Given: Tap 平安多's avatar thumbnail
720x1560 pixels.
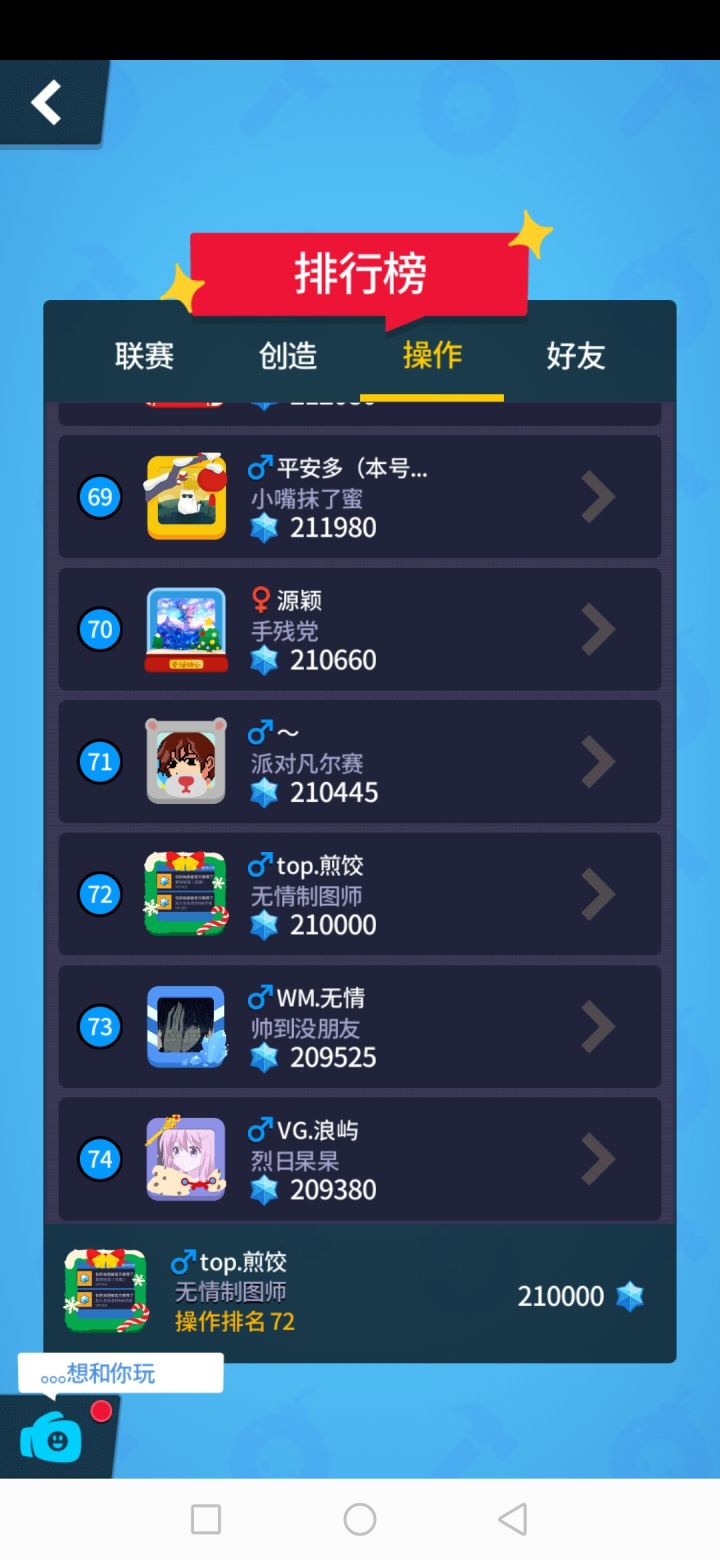Looking at the screenshot, I should [x=186, y=497].
